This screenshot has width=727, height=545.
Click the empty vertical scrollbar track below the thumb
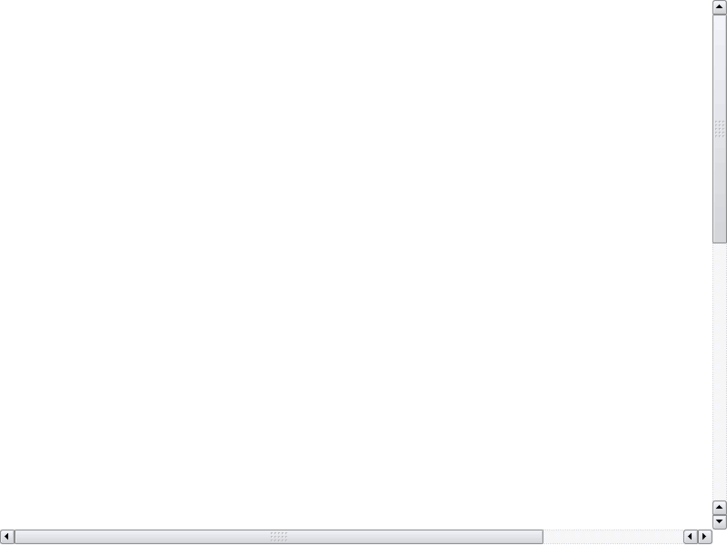click(719, 370)
